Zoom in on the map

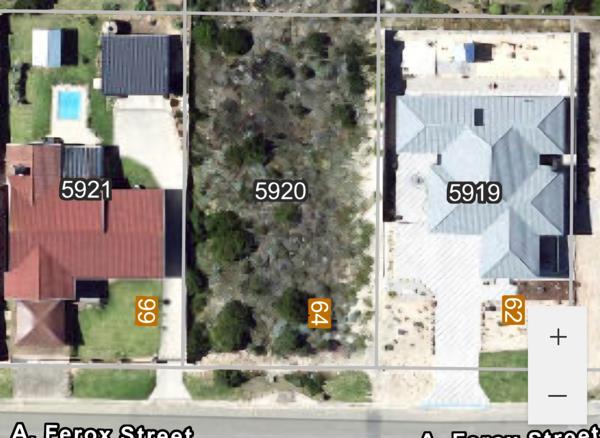click(x=558, y=337)
